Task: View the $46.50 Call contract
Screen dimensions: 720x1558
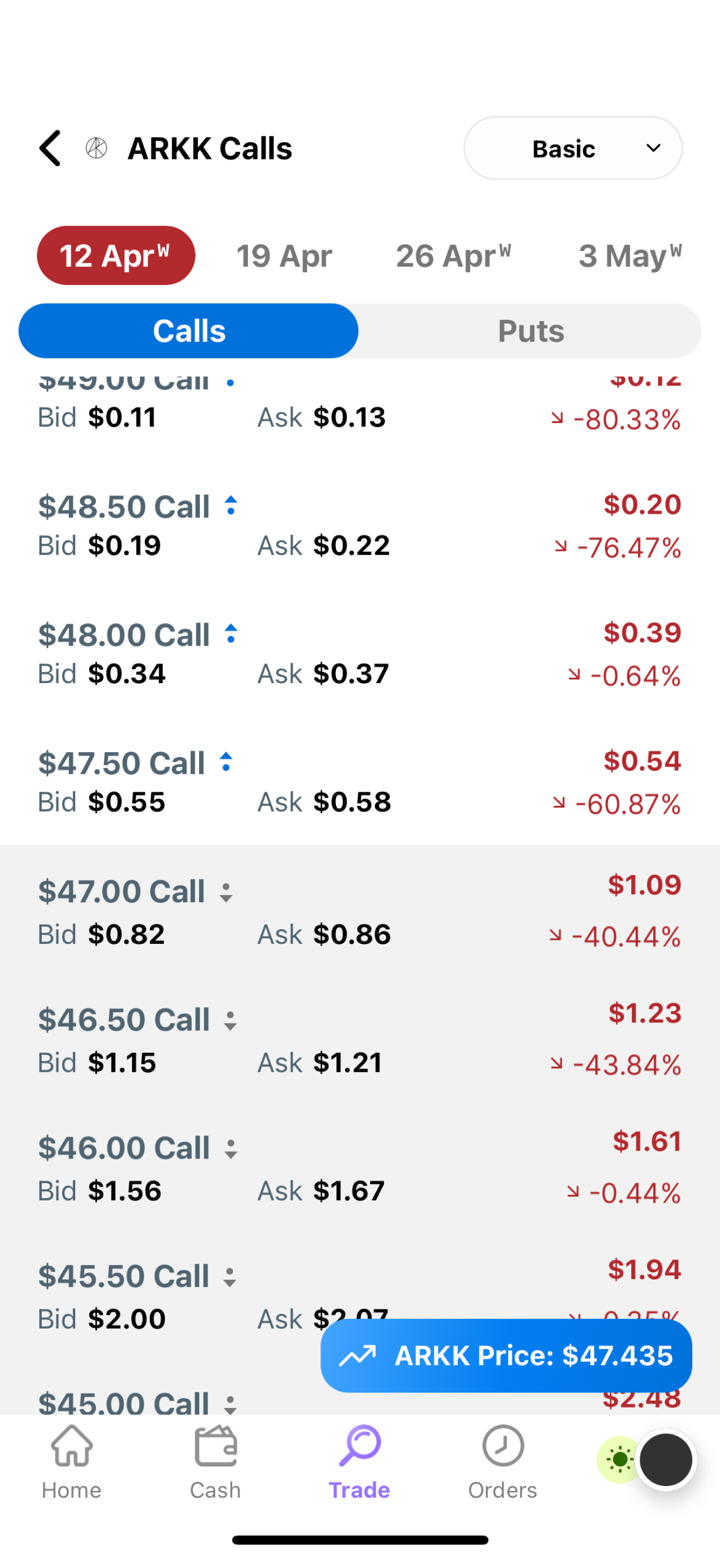Action: pyautogui.click(x=124, y=1020)
